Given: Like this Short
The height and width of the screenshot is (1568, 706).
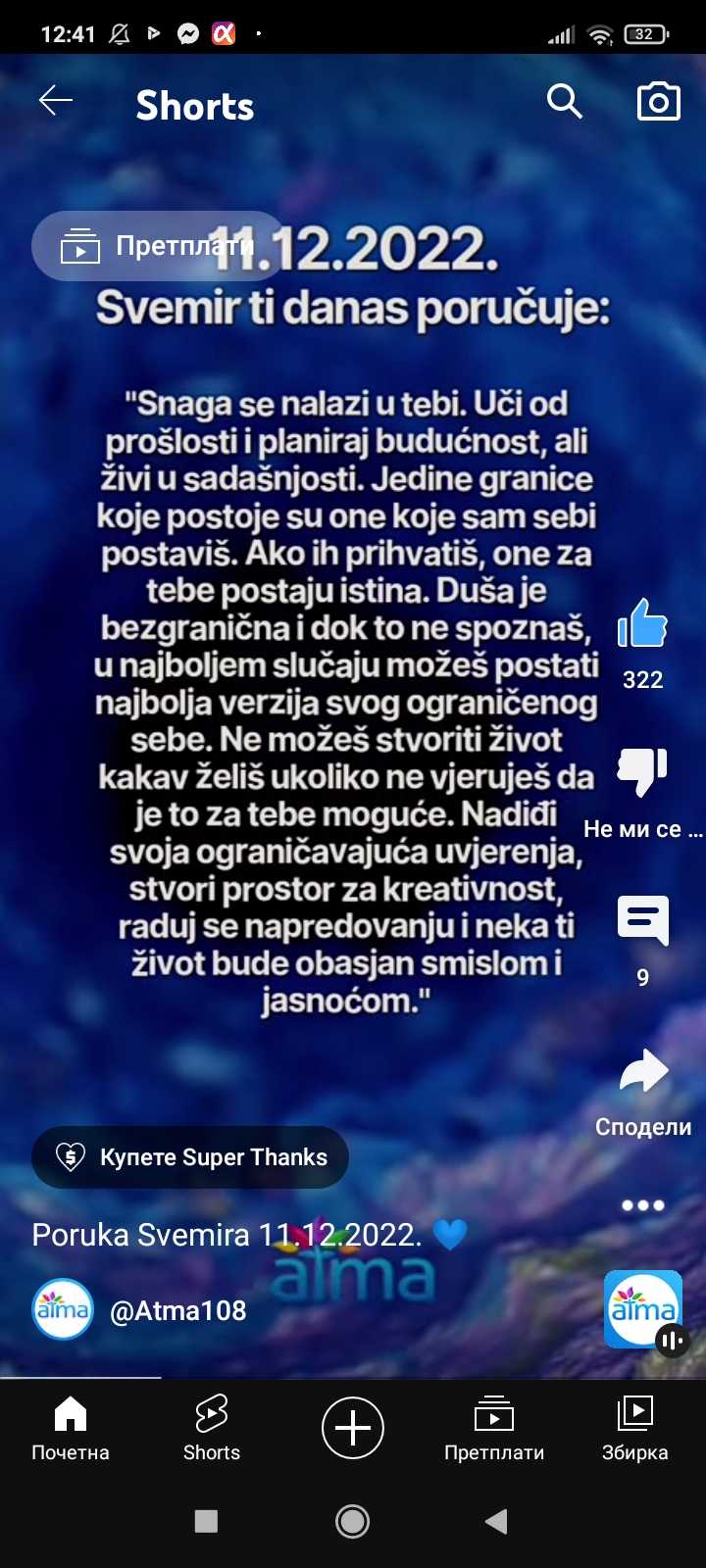Looking at the screenshot, I should point(642,624).
